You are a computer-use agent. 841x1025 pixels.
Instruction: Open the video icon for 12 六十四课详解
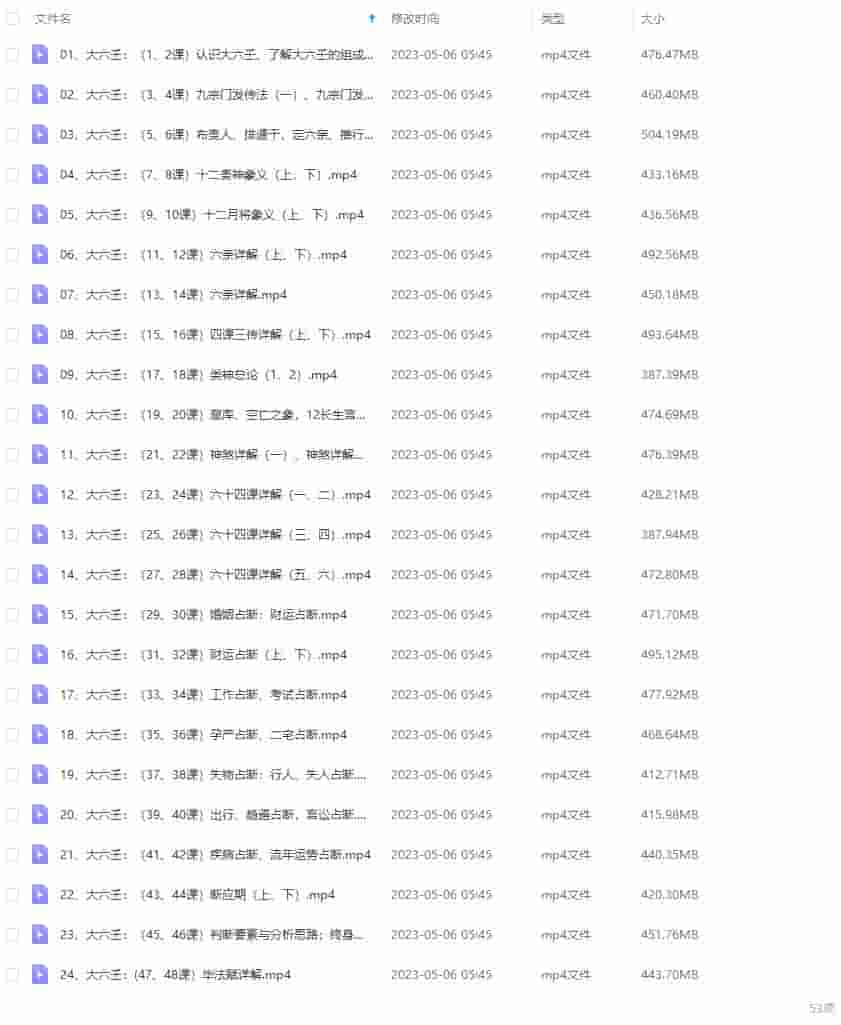click(x=39, y=494)
